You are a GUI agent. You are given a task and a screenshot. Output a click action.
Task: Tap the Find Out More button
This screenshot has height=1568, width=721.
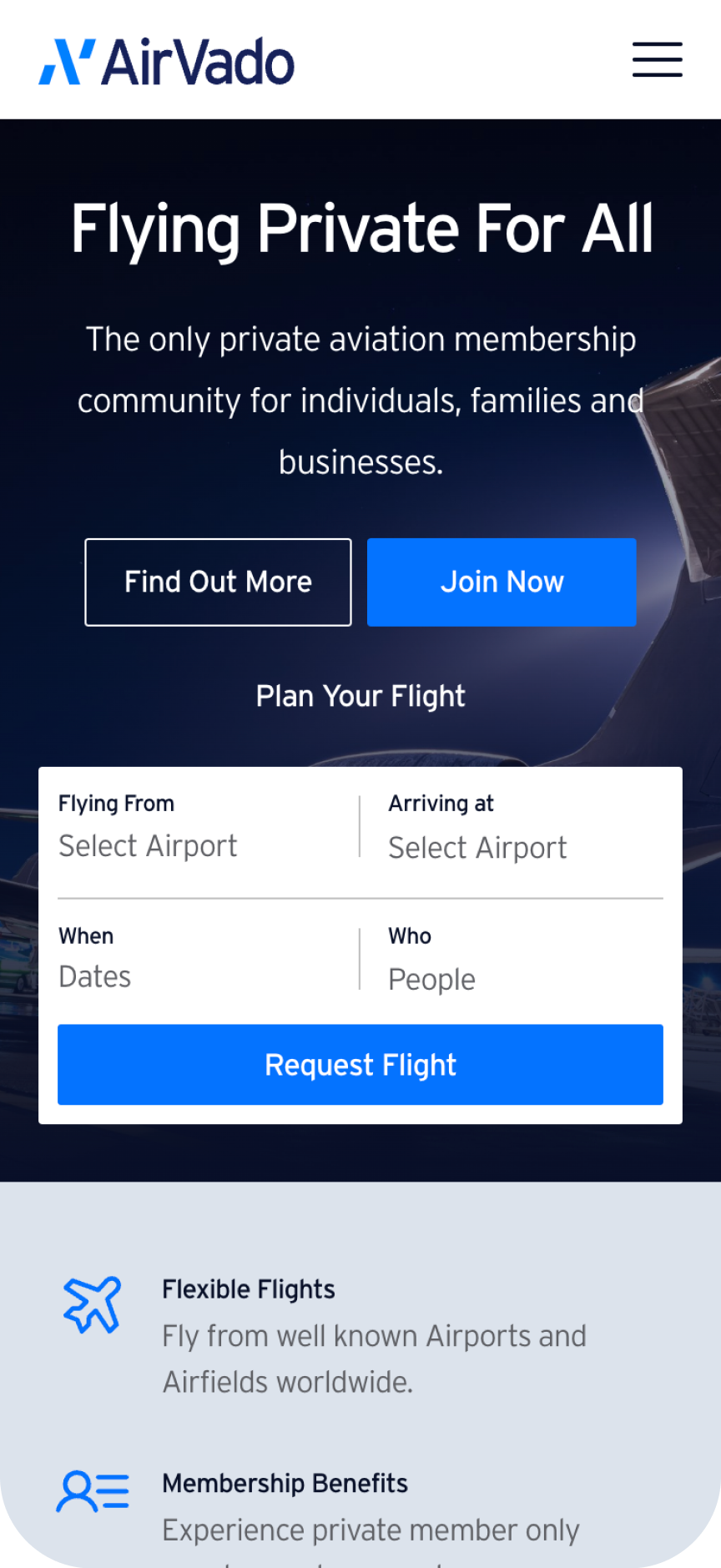pos(218,582)
